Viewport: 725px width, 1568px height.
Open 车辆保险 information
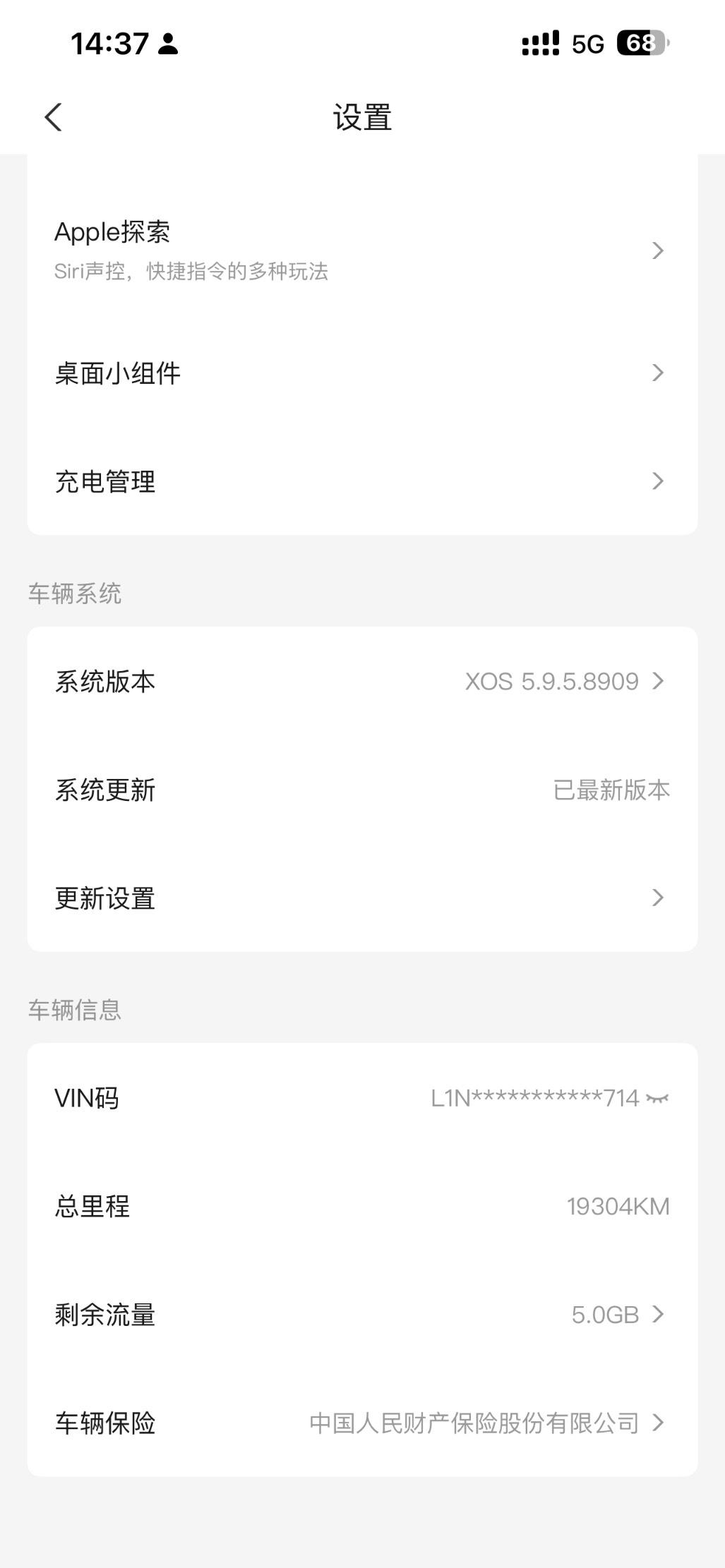[x=361, y=1423]
